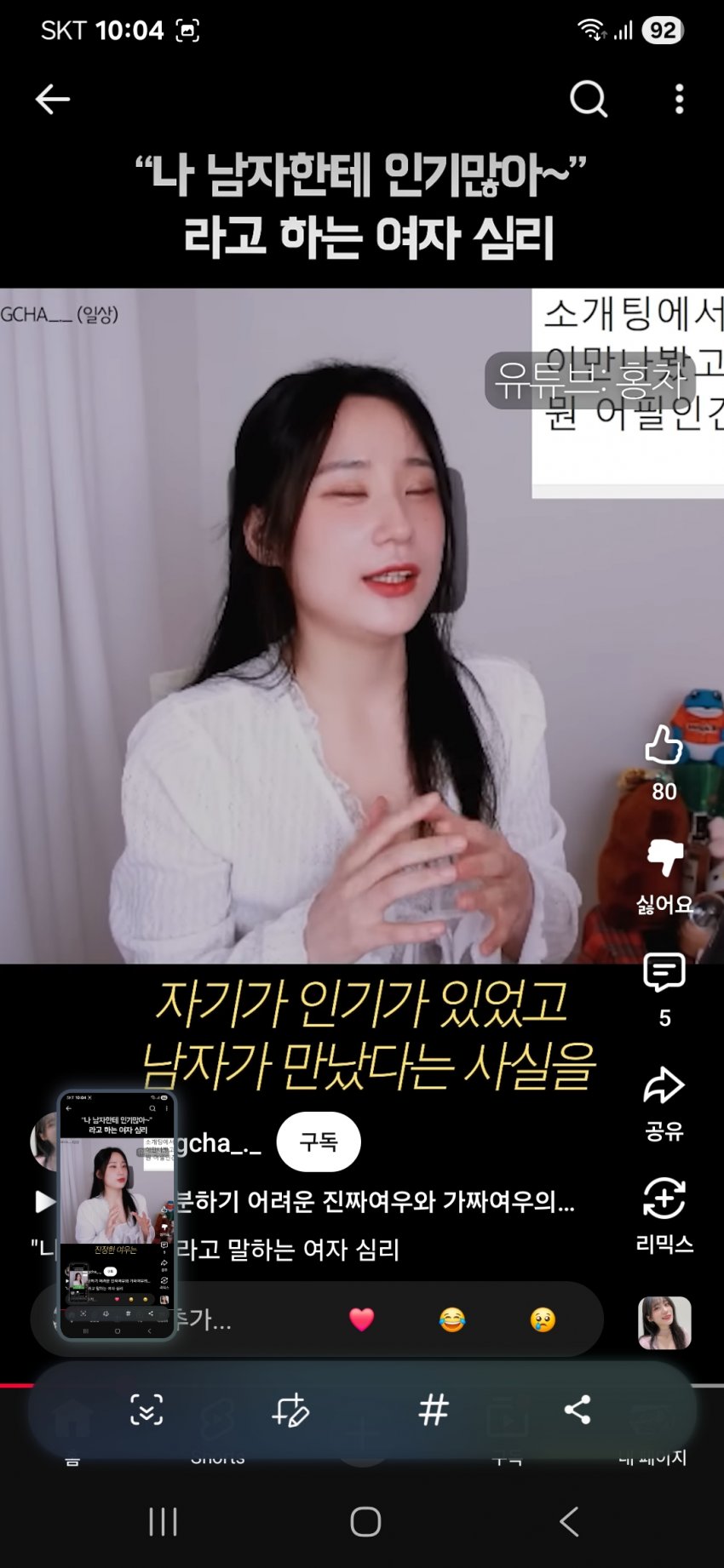The width and height of the screenshot is (724, 1568).
Task: Subscribe with the 구독 button
Action: pos(319,1142)
